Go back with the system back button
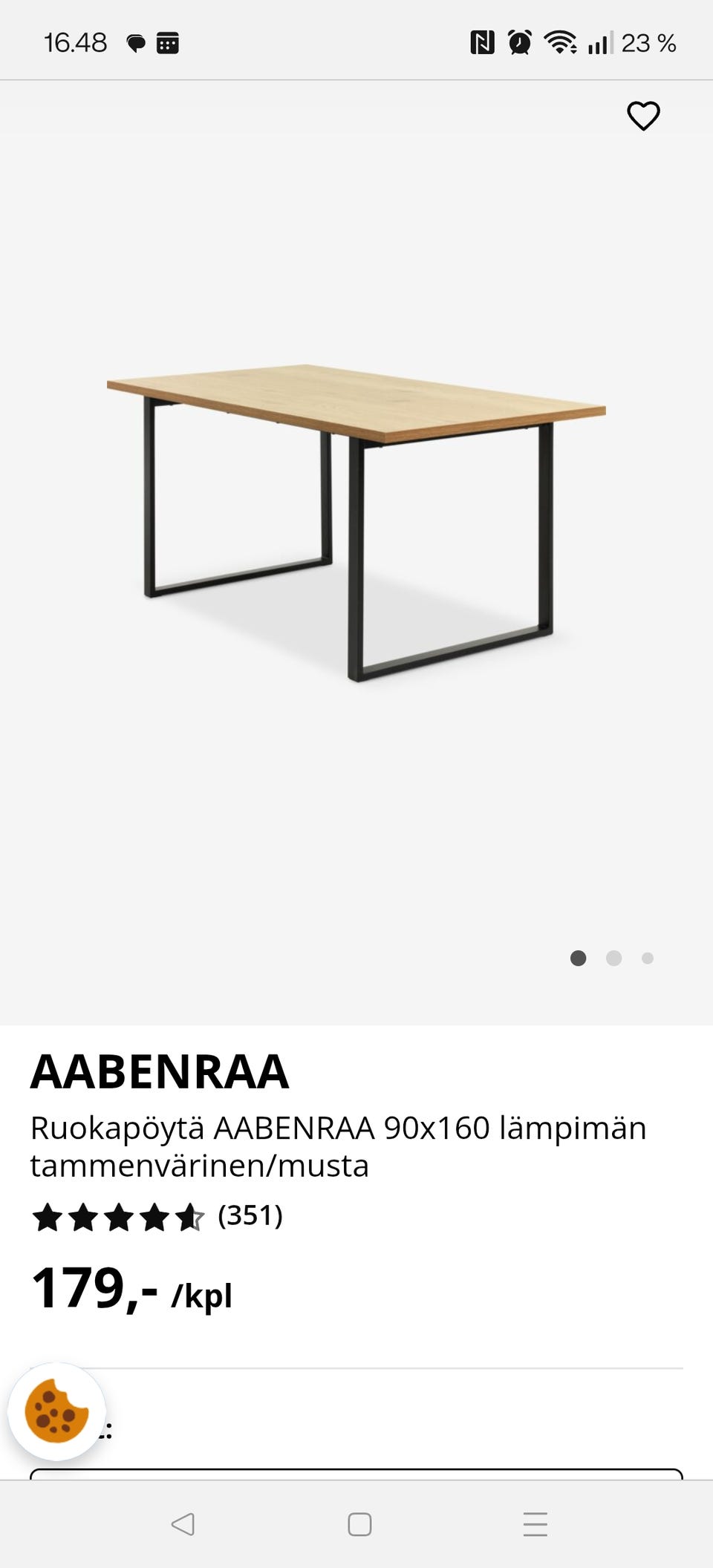Image resolution: width=713 pixels, height=1568 pixels. [x=183, y=1524]
